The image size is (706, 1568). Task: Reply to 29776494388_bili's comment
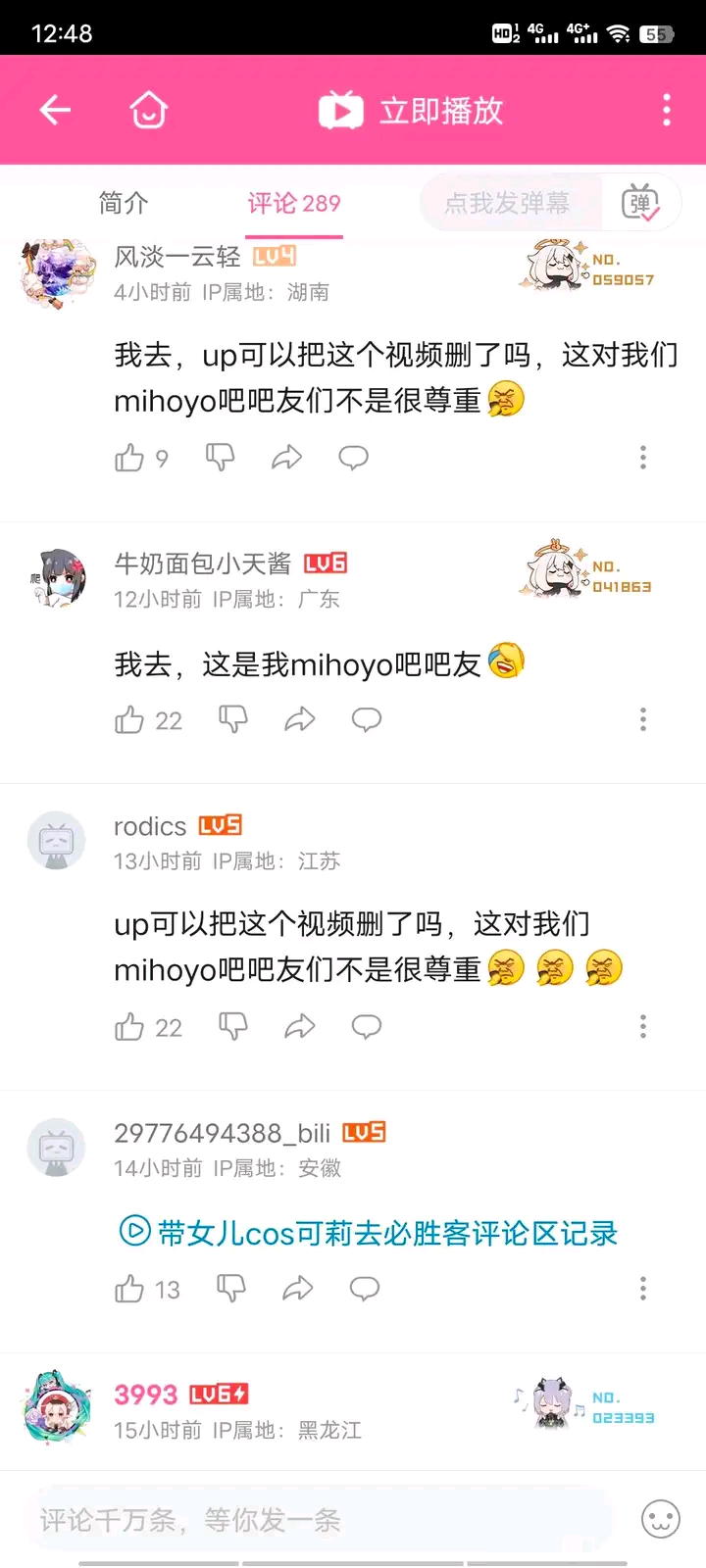(x=364, y=1289)
